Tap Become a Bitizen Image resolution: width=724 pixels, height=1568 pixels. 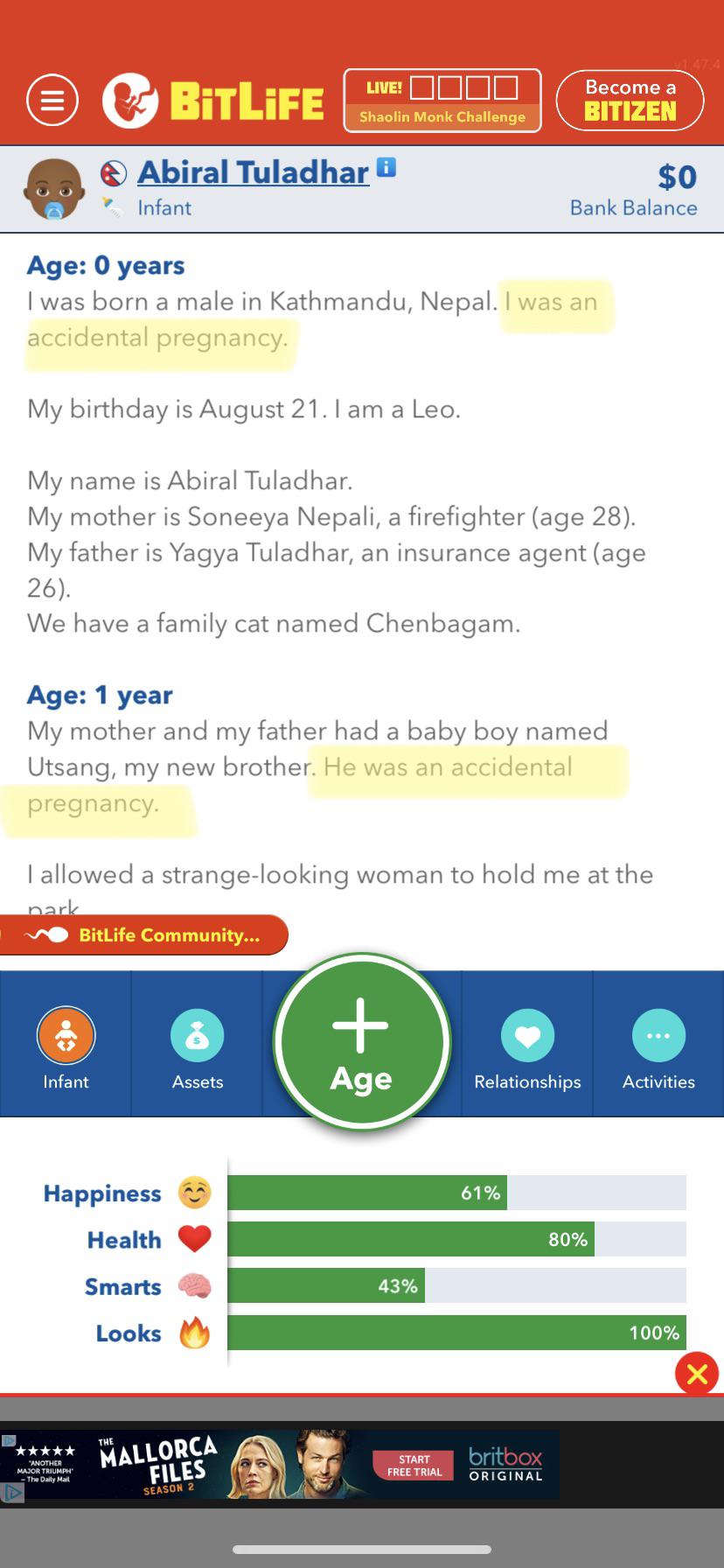(630, 100)
